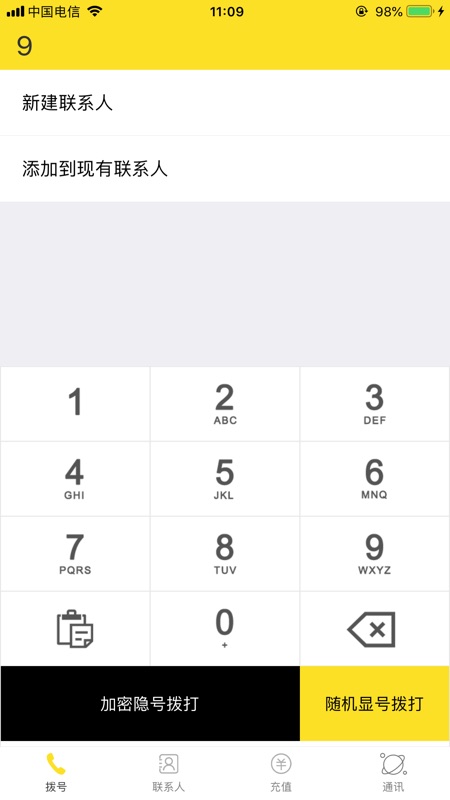This screenshot has height=800, width=450.
Task: Tap the 2 ABC key
Action: 225,404
